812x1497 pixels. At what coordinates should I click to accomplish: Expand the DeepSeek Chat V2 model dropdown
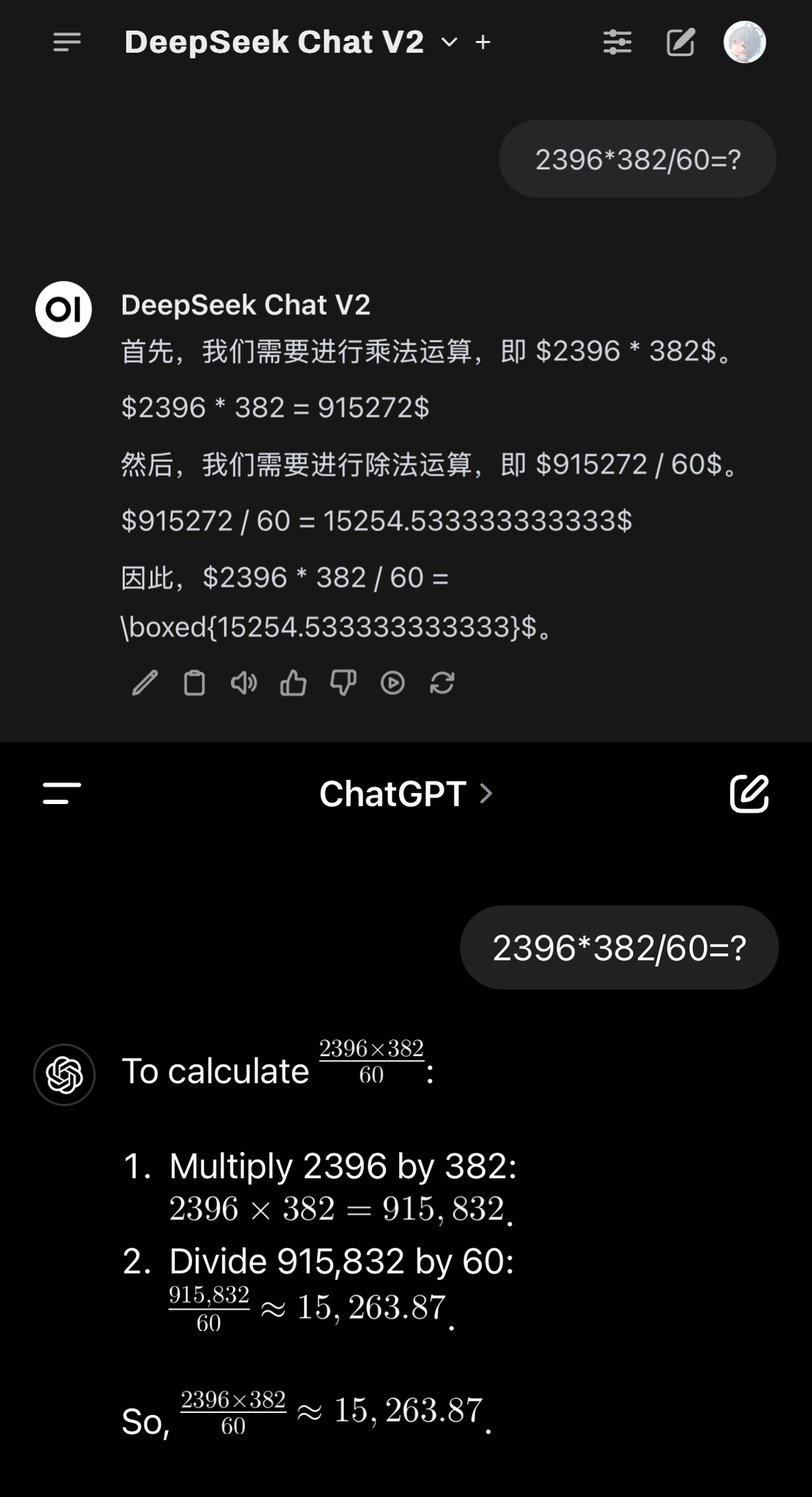[449, 42]
